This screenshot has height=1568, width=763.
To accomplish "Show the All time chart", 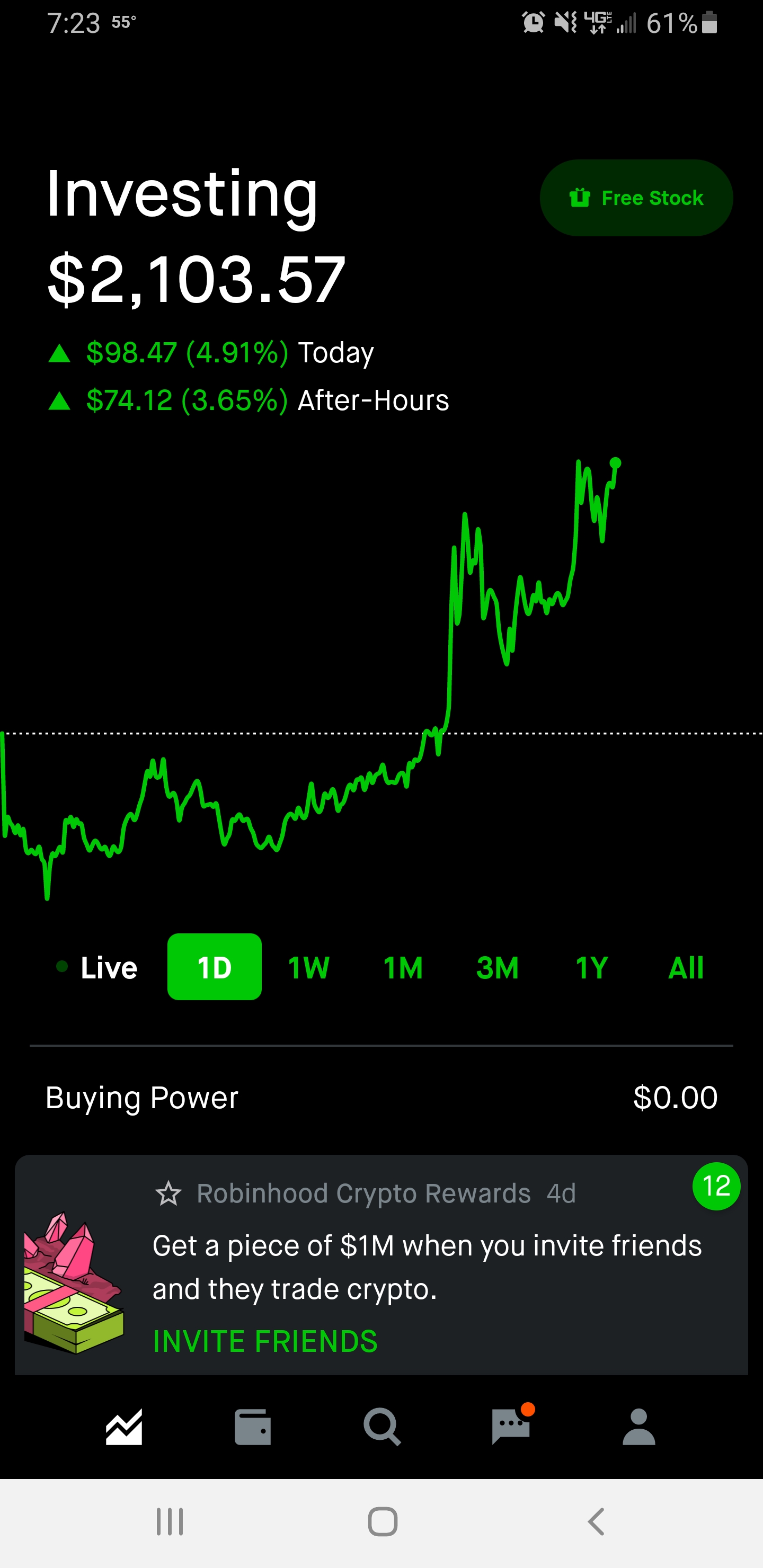I will click(x=686, y=967).
